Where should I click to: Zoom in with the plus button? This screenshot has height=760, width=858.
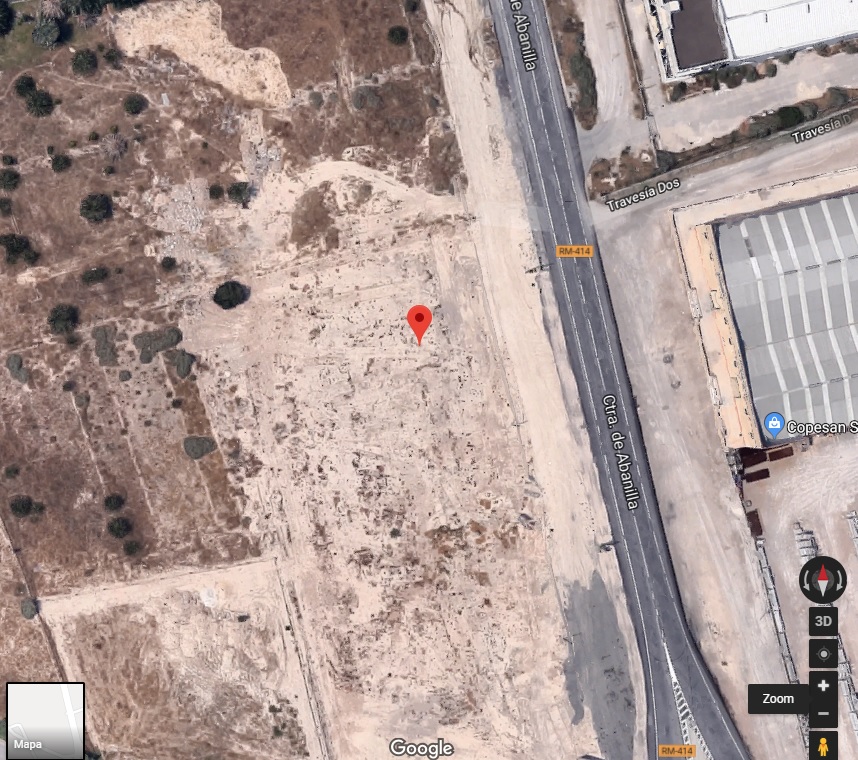coord(822,686)
